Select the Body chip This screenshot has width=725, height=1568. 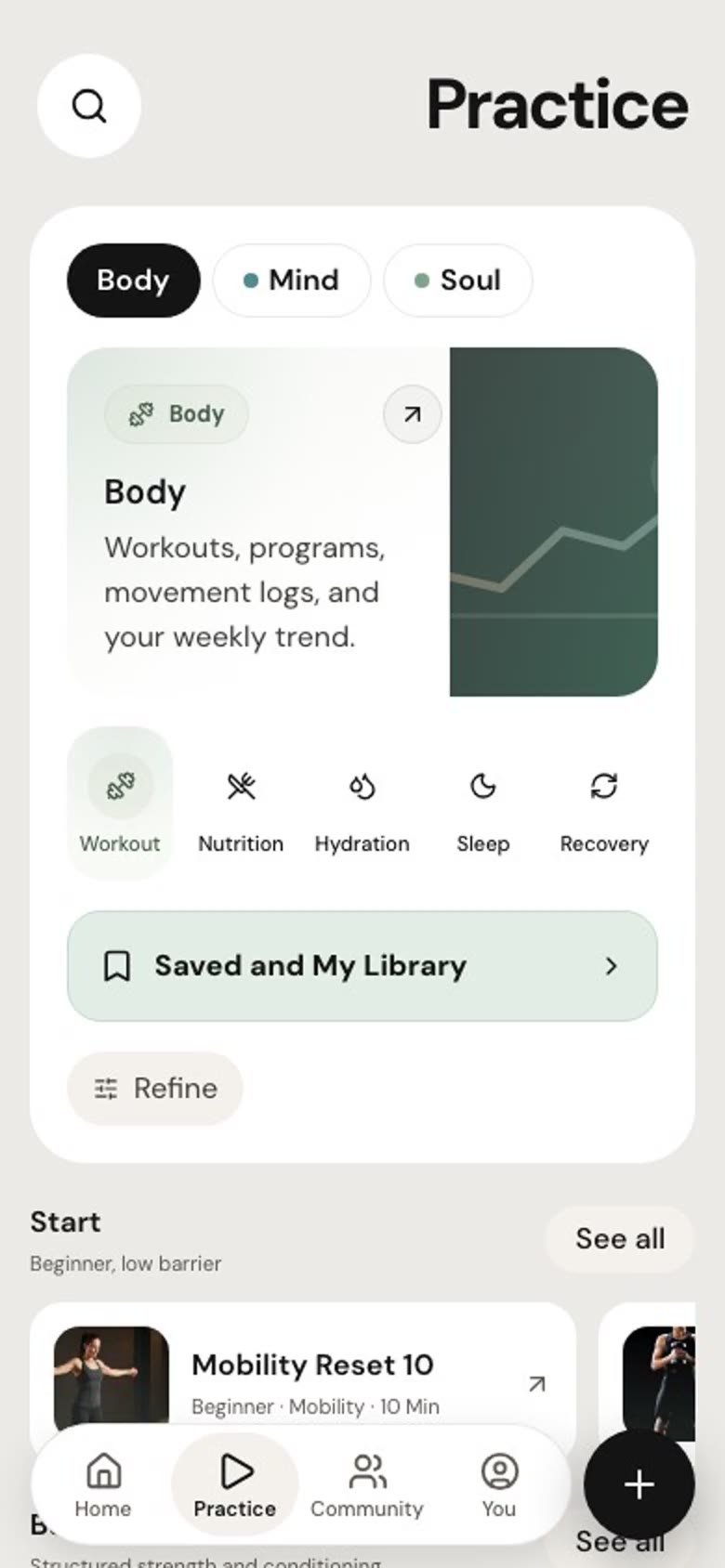(133, 281)
